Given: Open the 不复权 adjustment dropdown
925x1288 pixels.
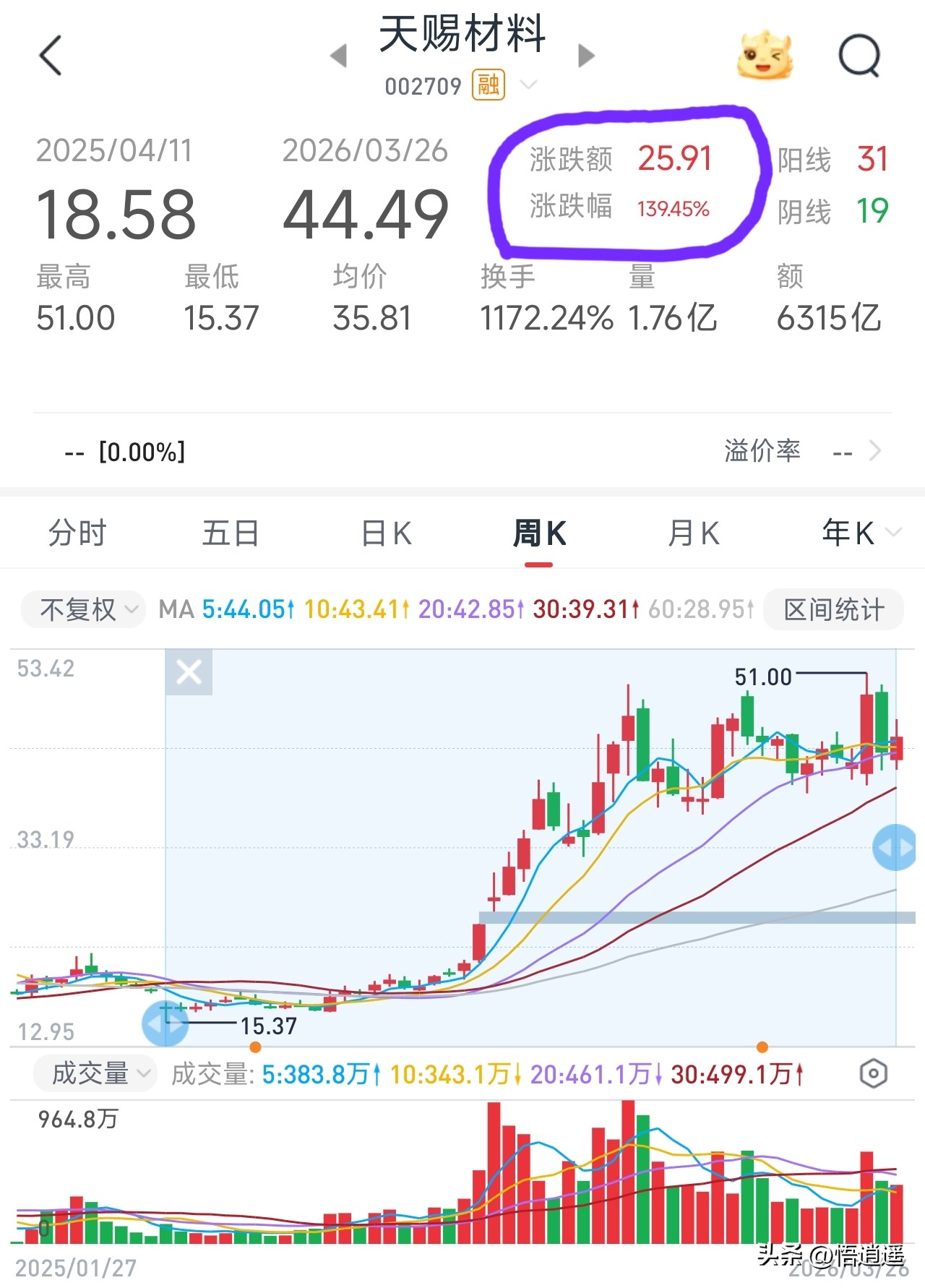Looking at the screenshot, I should pos(82,609).
